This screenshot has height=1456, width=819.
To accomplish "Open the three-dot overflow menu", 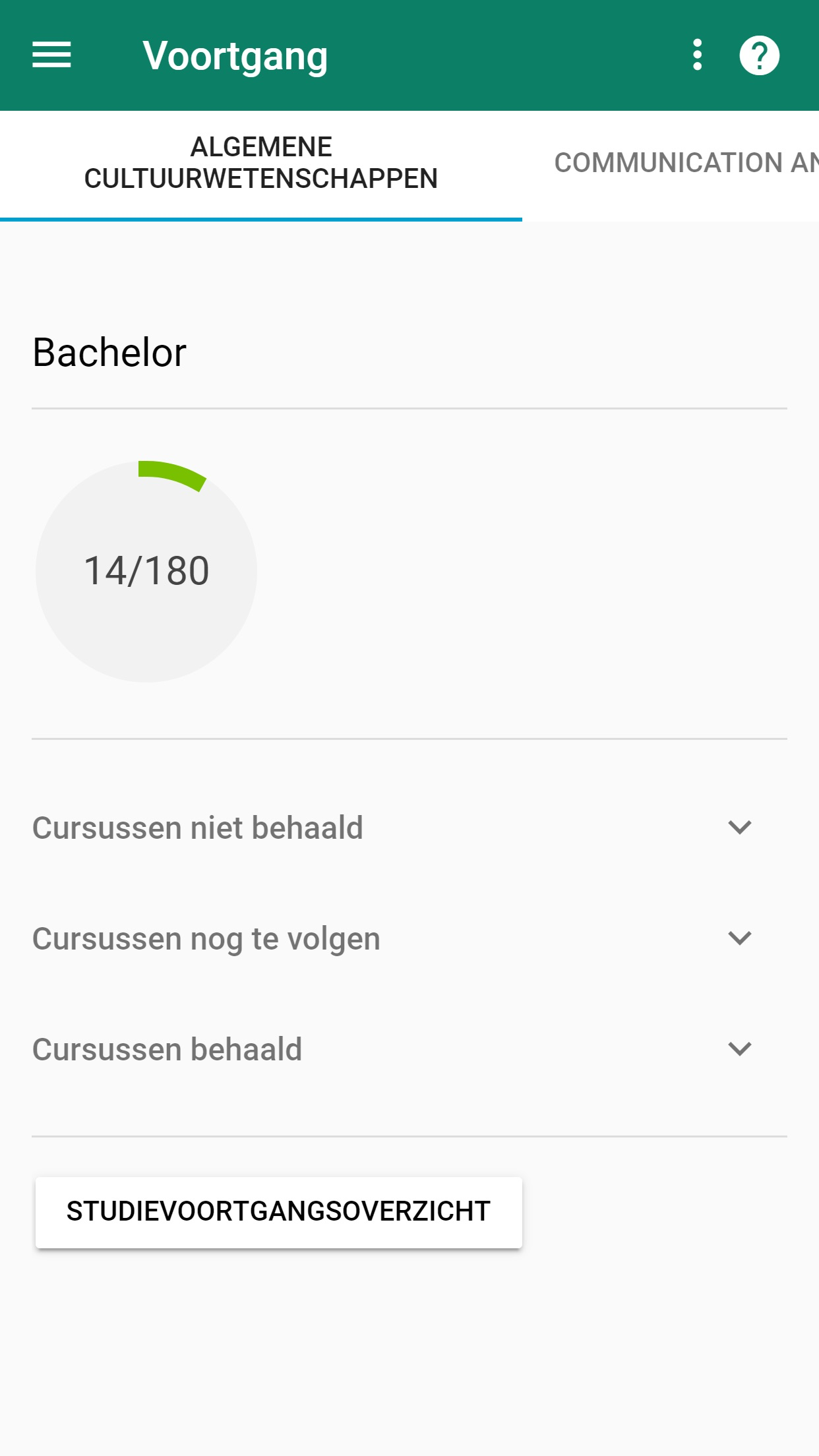I will pos(697,55).
